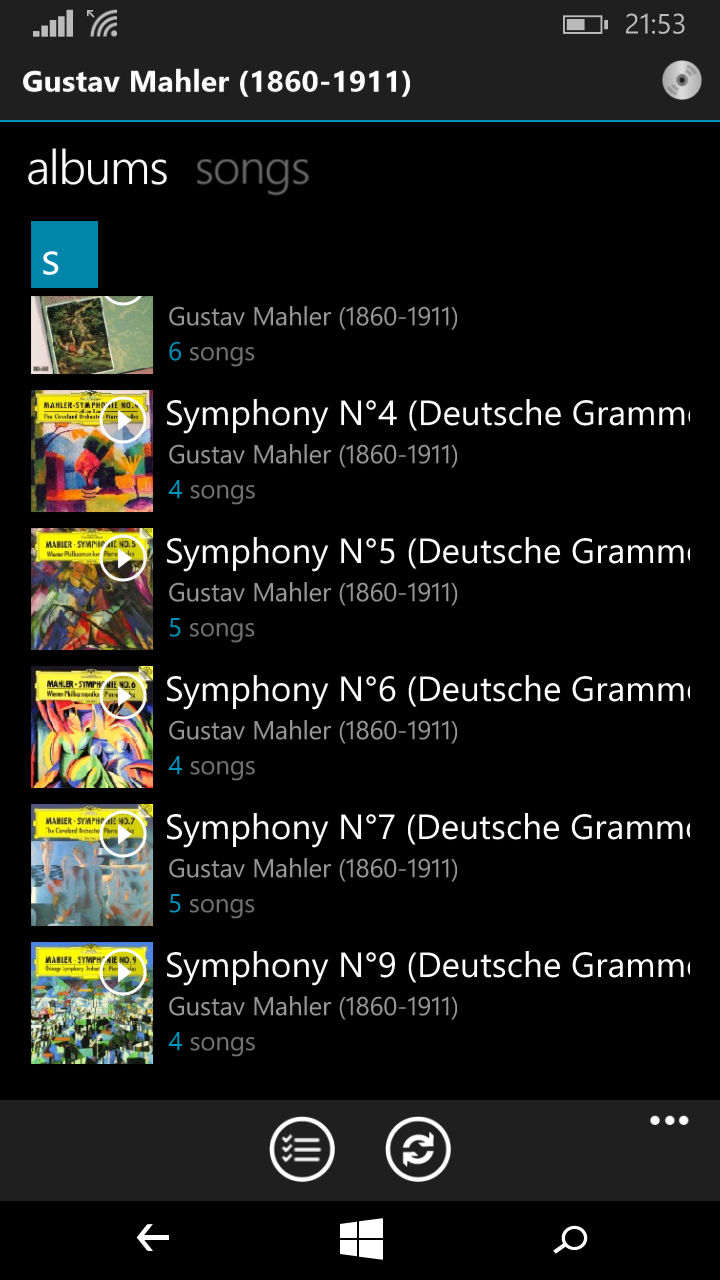Tap the disc icon in header
This screenshot has height=1280, width=720.
tap(682, 81)
